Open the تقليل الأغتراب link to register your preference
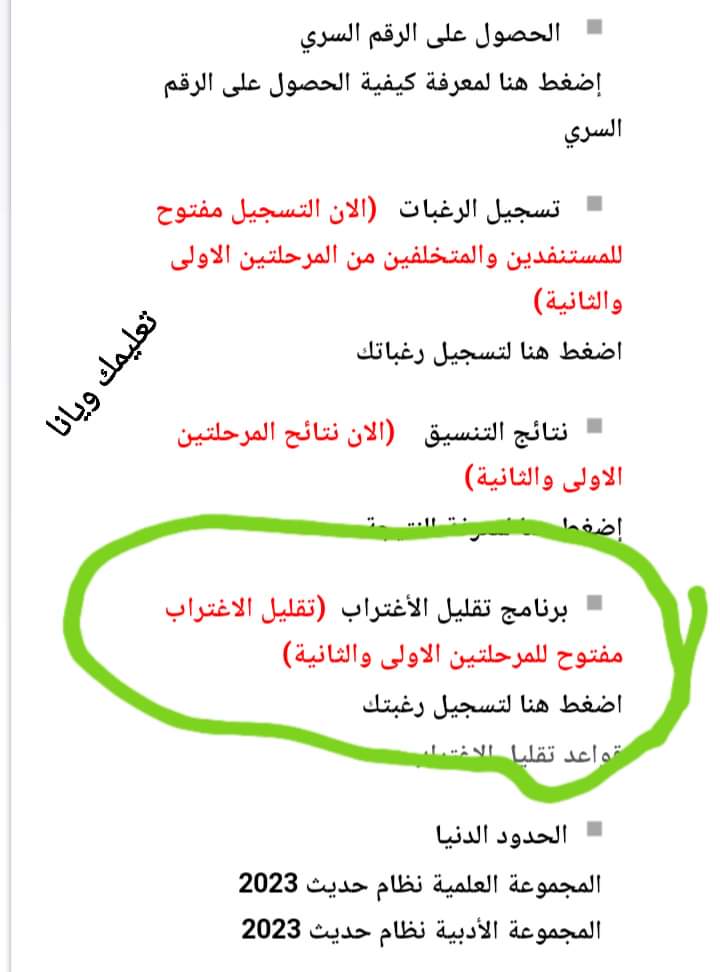The image size is (720, 972). click(493, 705)
